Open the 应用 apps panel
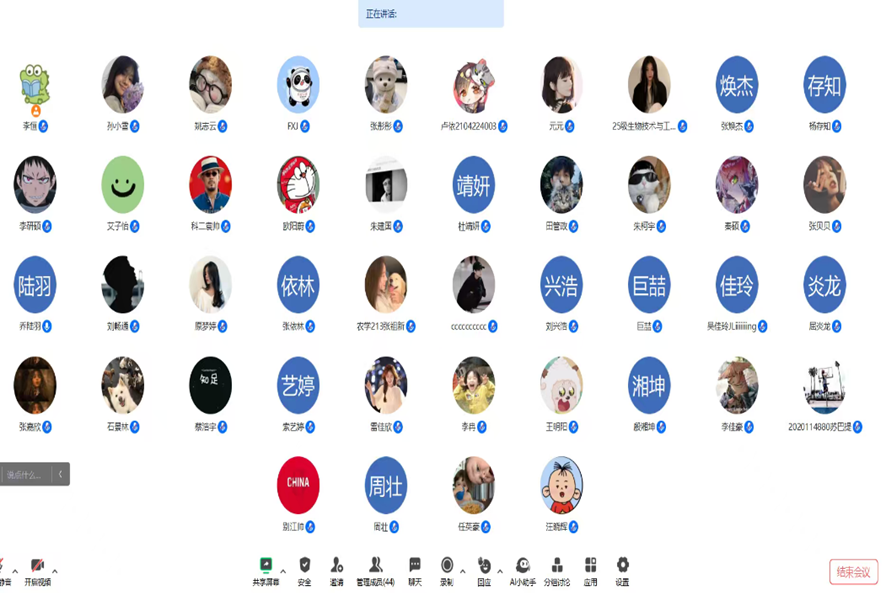Image resolution: width=886 pixels, height=593 pixels. point(590,570)
